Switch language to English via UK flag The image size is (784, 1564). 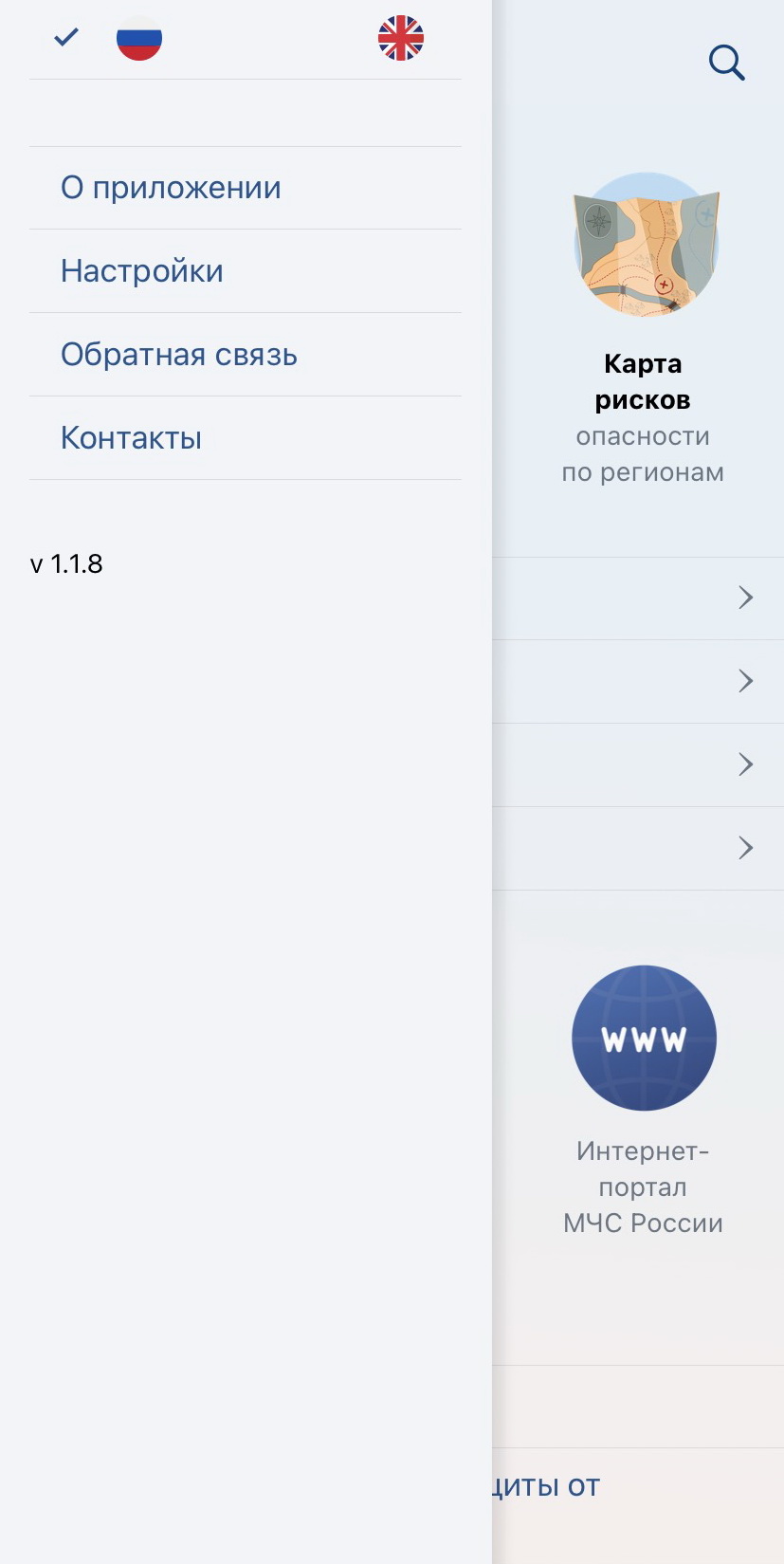pyautogui.click(x=401, y=39)
